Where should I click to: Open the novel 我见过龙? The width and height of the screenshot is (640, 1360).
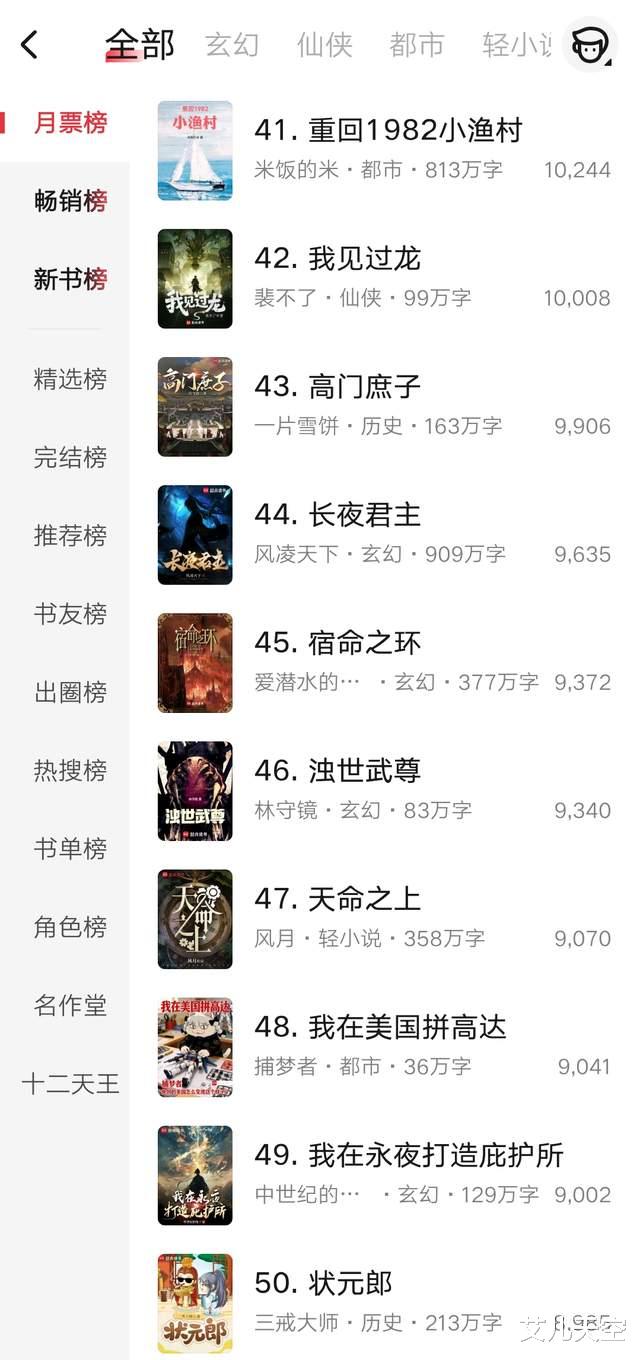click(364, 259)
